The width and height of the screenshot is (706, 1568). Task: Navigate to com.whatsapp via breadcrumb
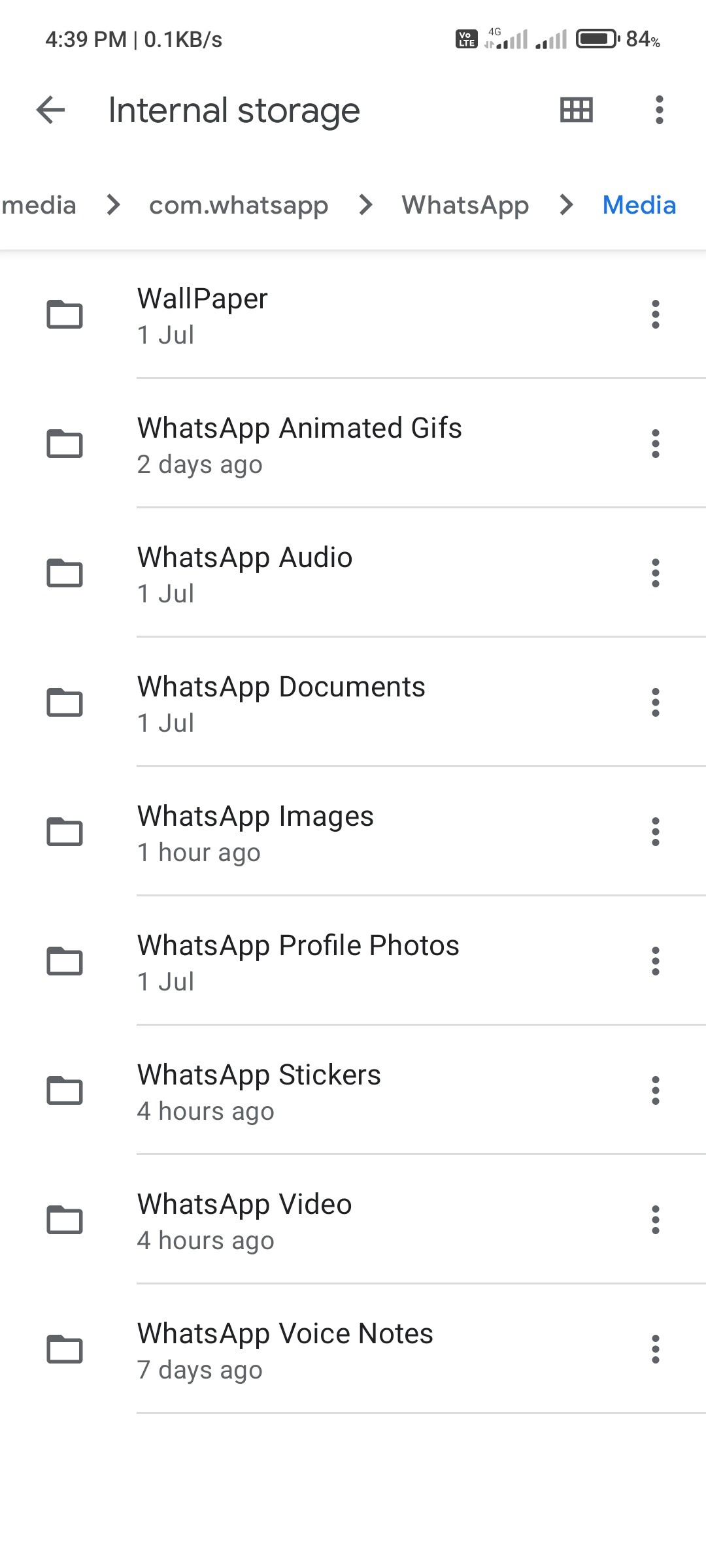239,205
